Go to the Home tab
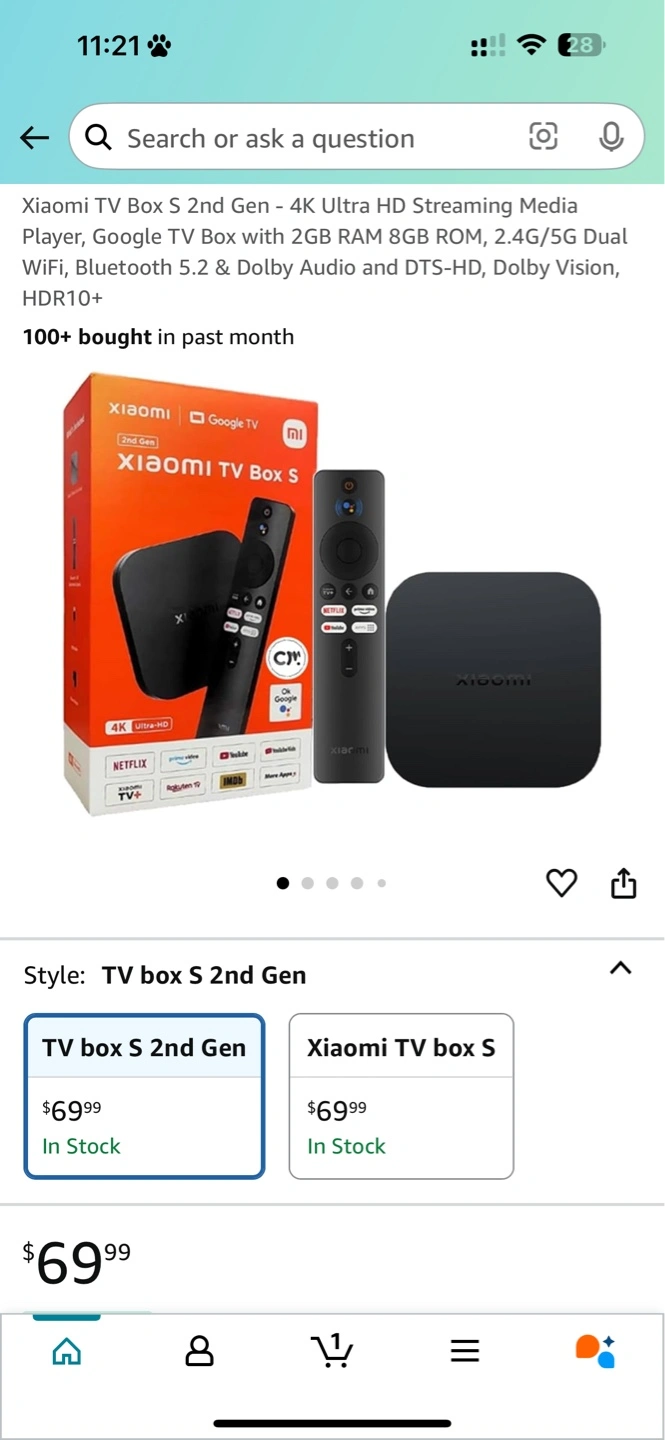 coord(66,1352)
